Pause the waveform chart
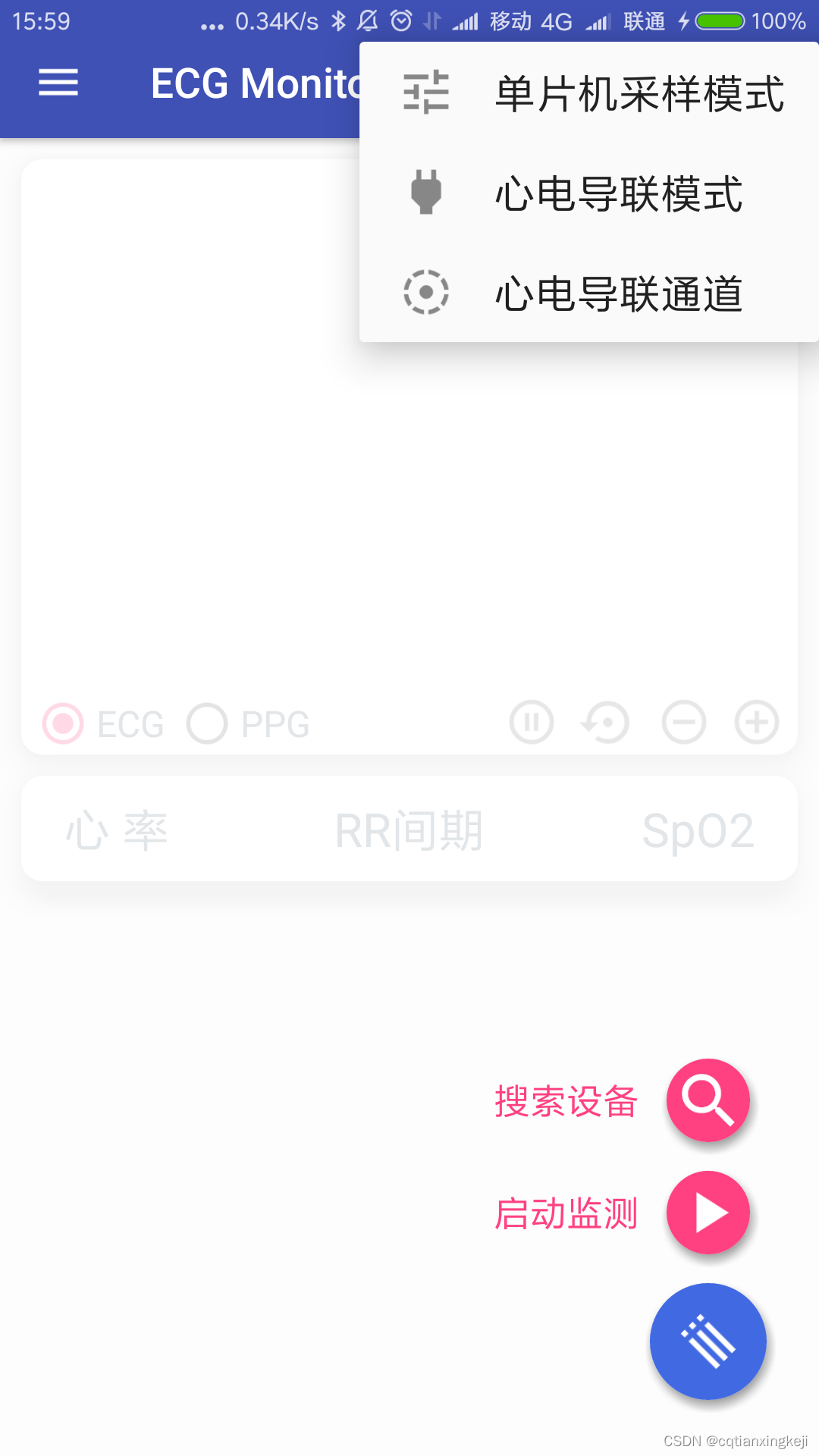 532,723
